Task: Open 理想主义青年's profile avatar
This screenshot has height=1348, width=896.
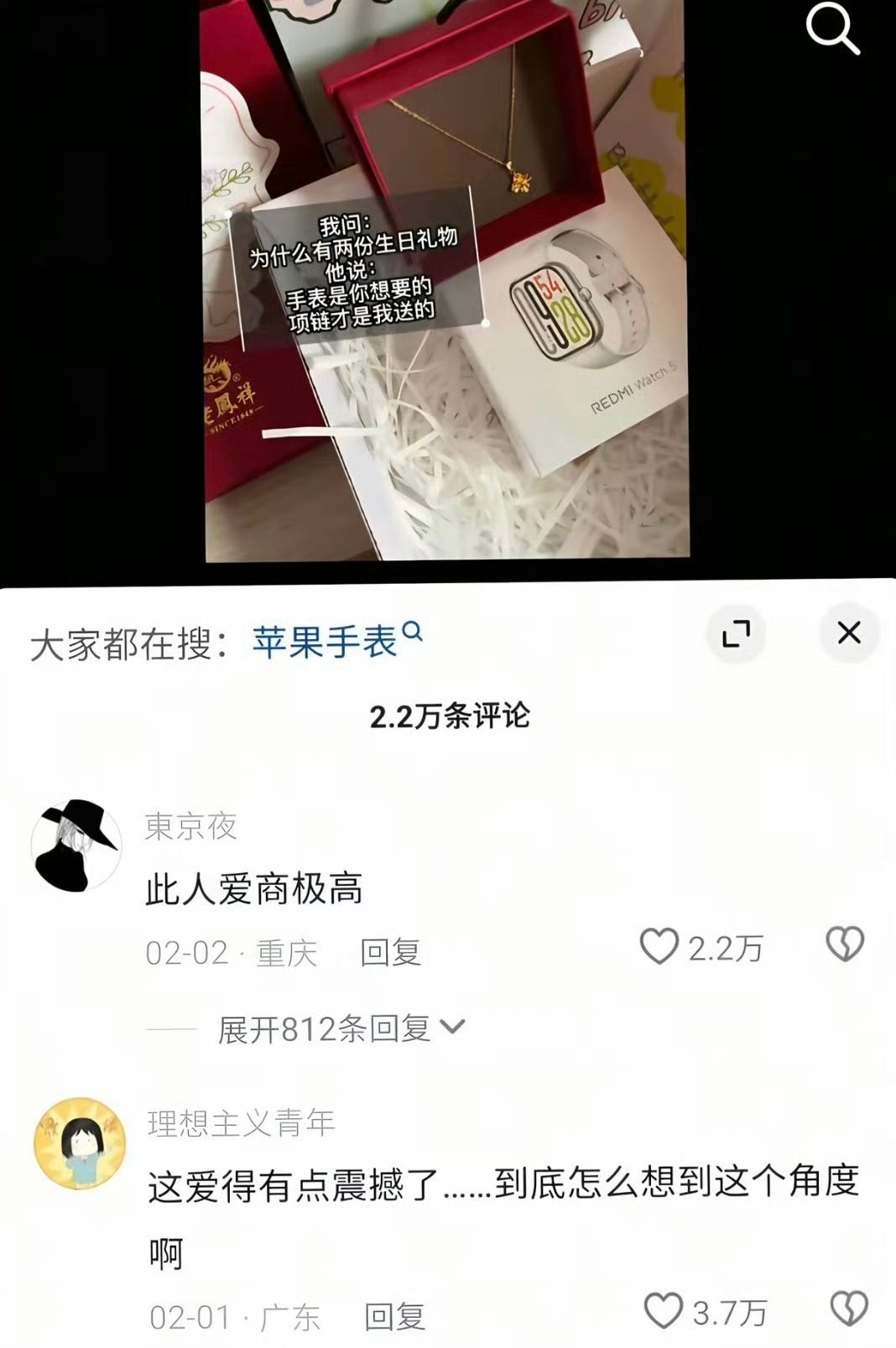Action: [80, 1142]
